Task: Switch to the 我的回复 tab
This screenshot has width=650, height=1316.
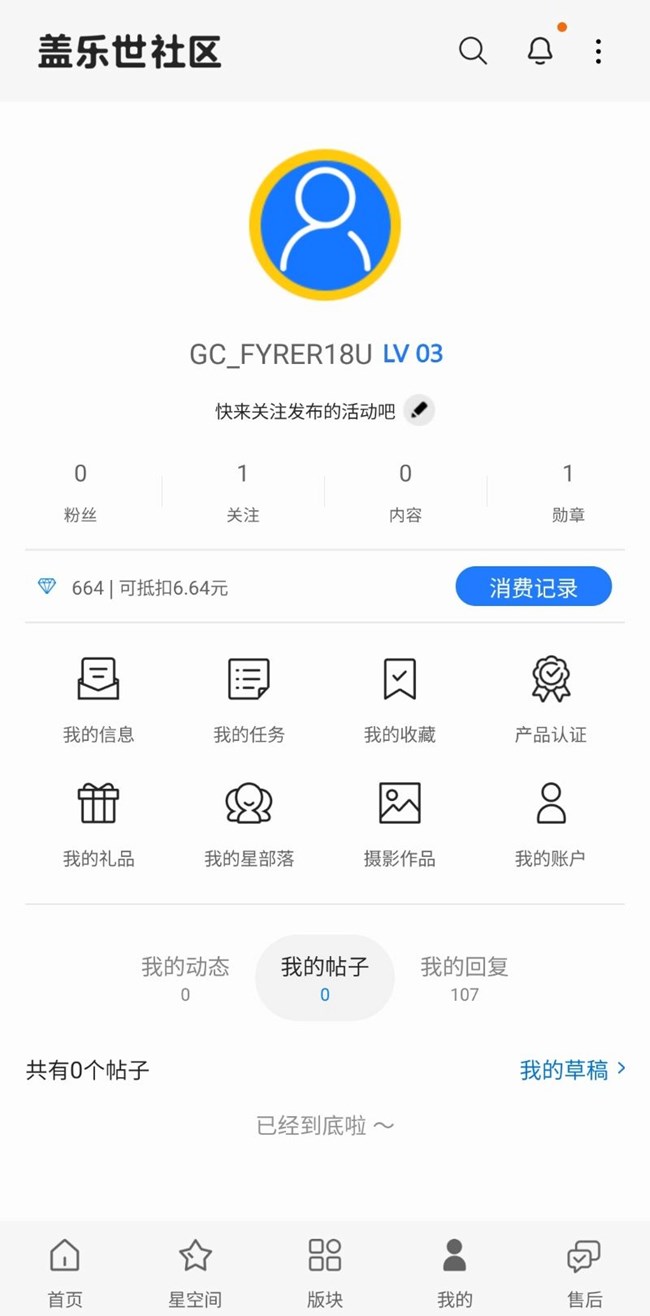Action: point(465,977)
